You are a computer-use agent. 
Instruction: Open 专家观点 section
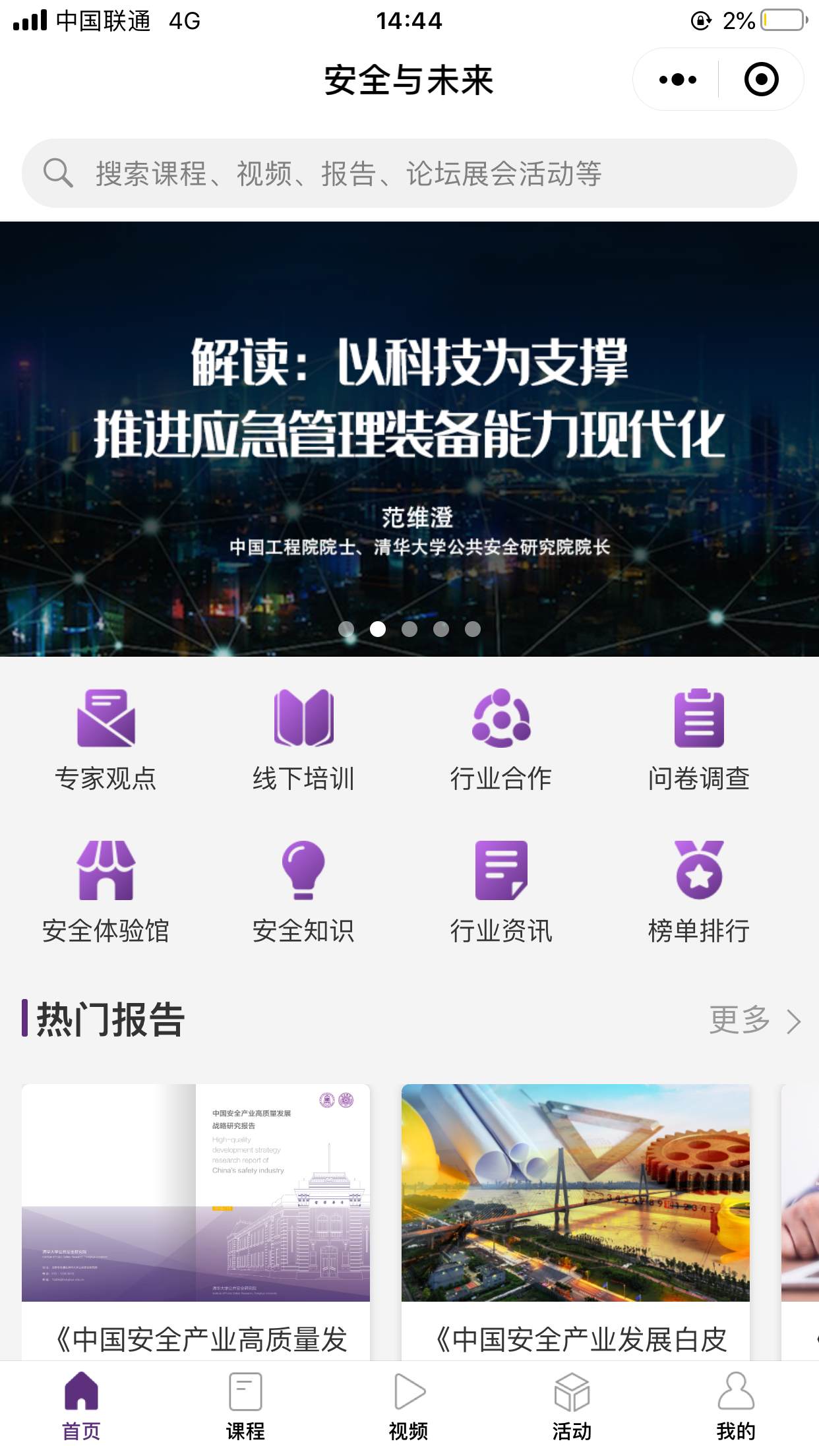coord(106,739)
